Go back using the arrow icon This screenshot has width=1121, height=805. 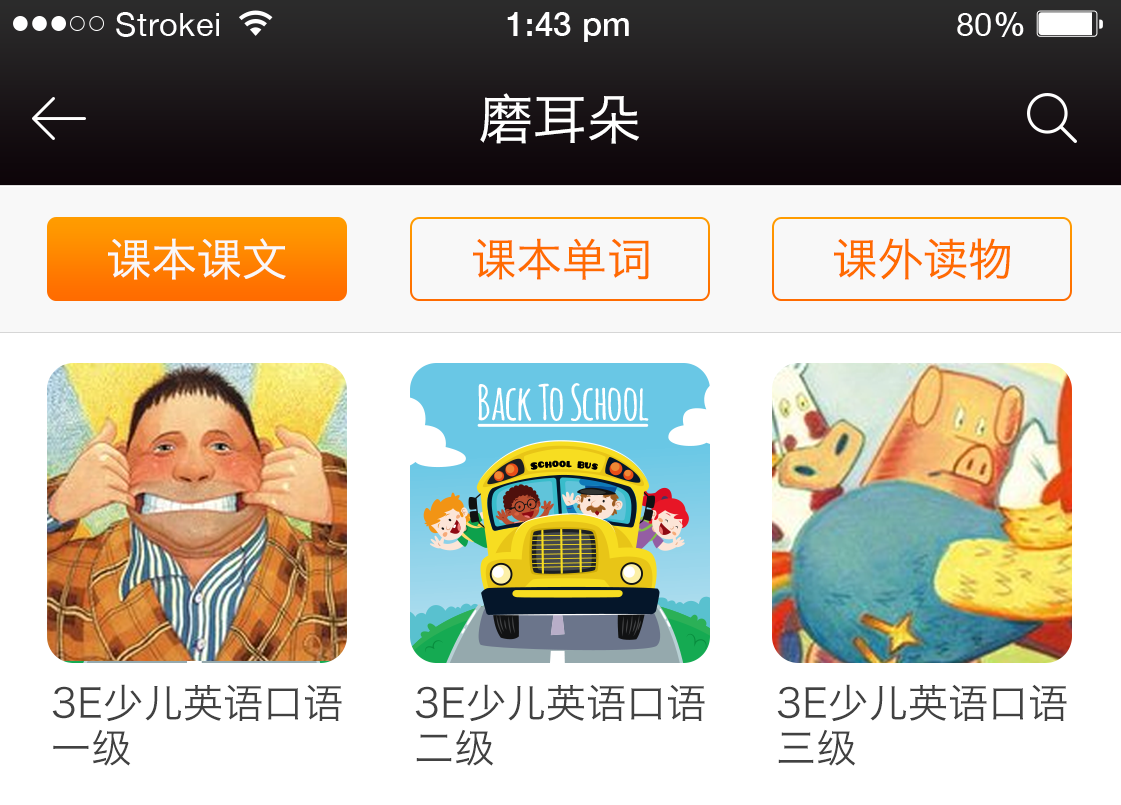(x=59, y=119)
